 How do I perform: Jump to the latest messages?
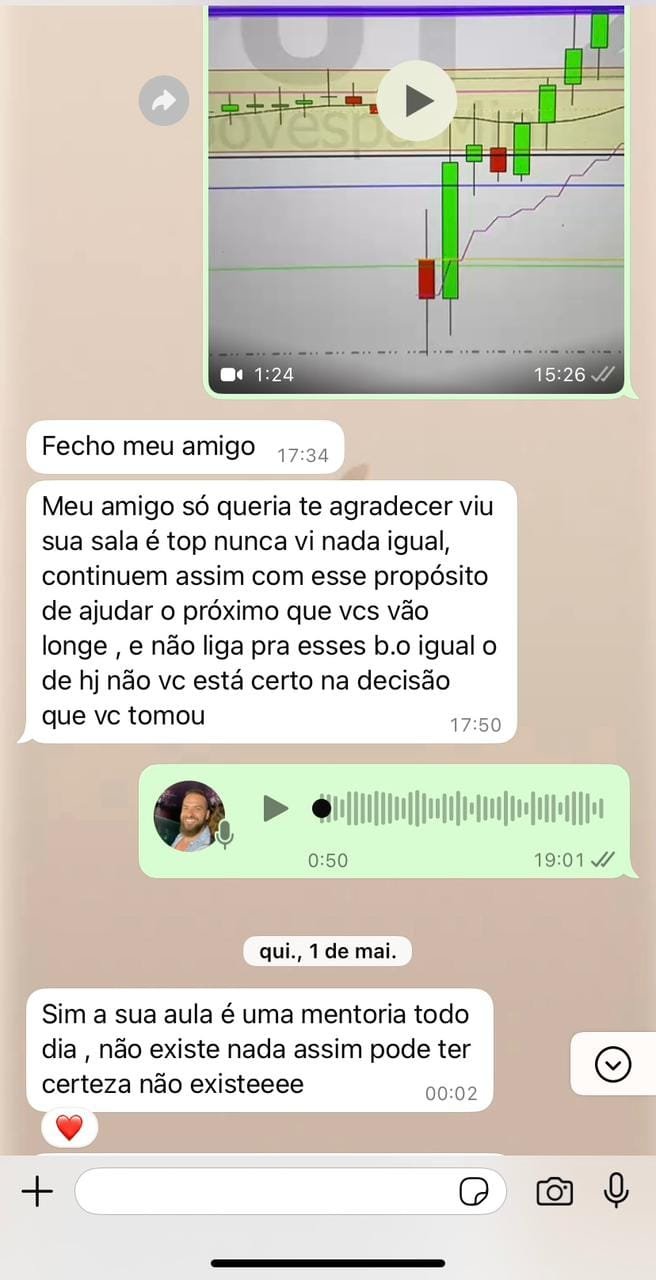(612, 1064)
